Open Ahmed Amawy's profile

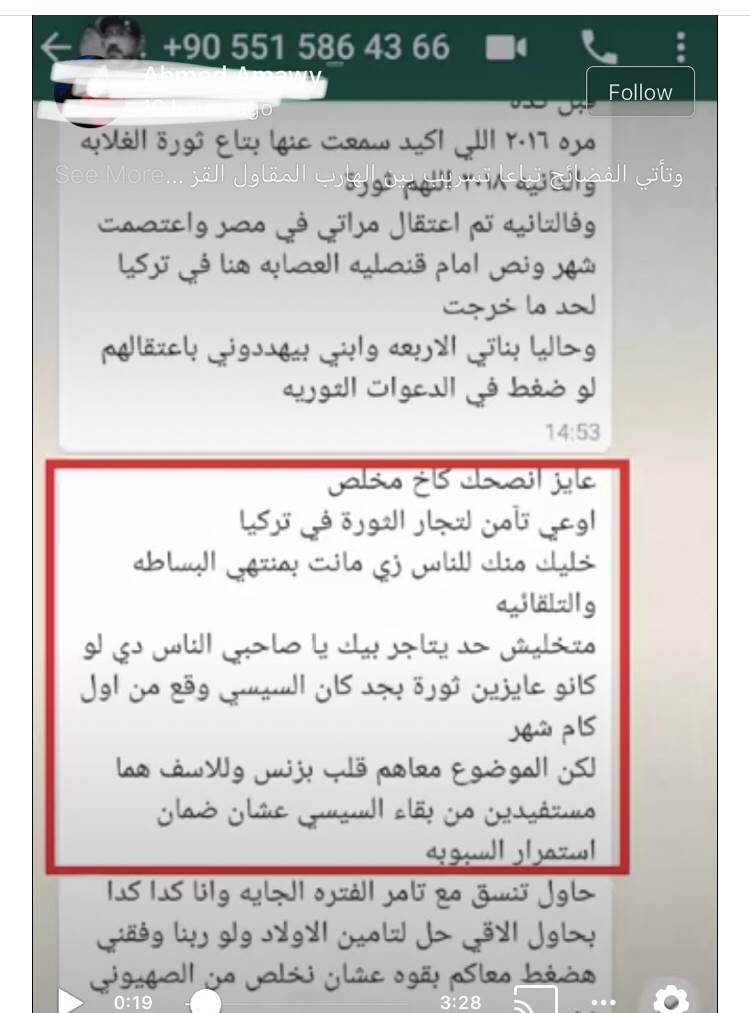pos(232,75)
